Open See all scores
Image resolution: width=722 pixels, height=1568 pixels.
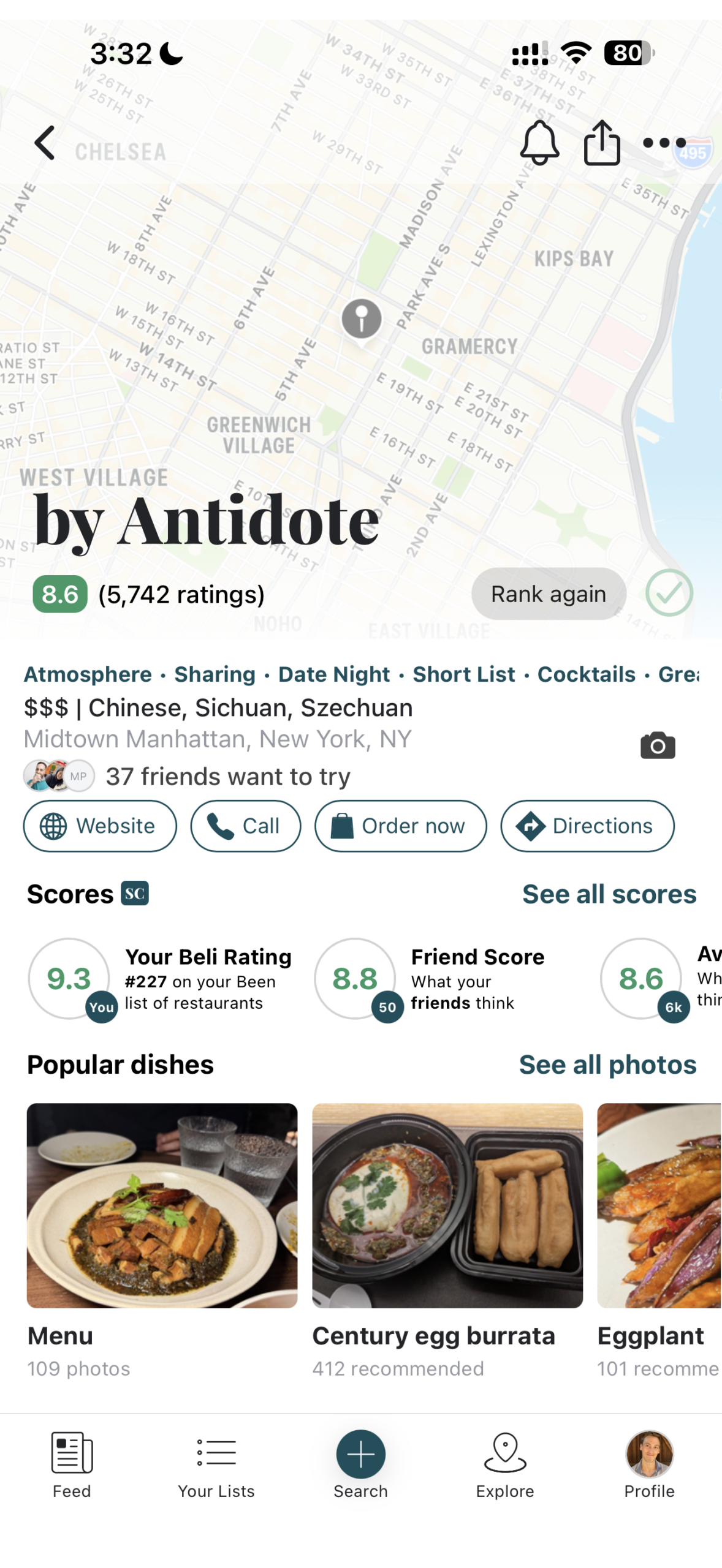609,894
